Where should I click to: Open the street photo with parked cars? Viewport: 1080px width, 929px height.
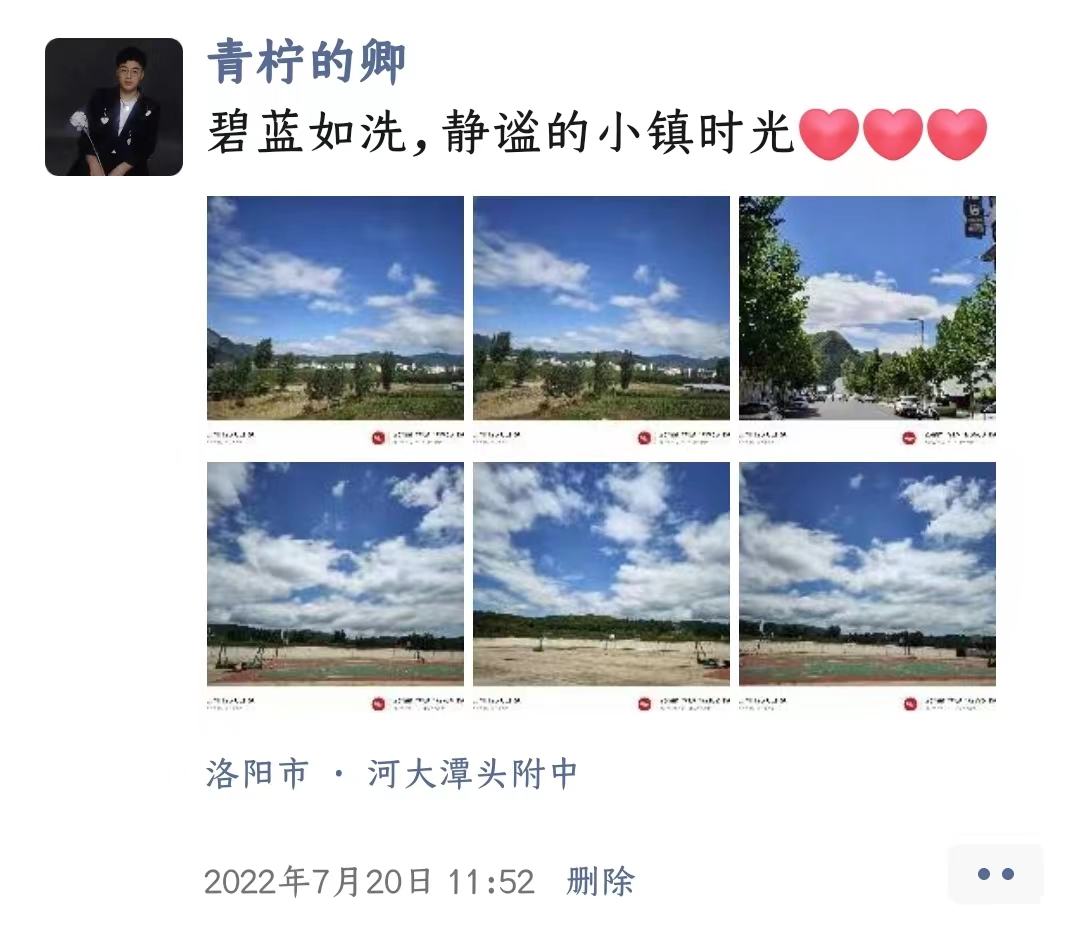click(x=867, y=320)
